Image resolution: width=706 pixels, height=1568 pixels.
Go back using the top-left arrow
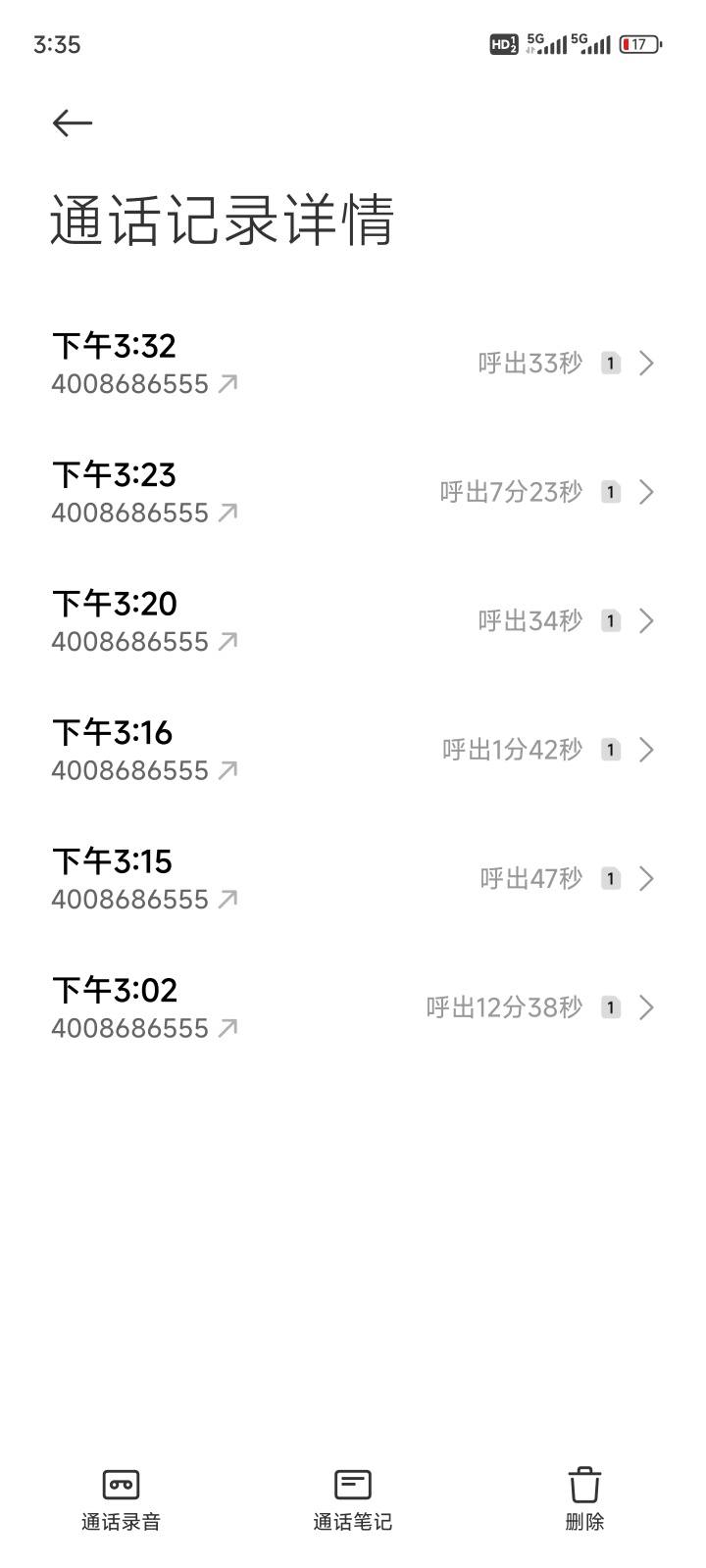click(x=73, y=122)
